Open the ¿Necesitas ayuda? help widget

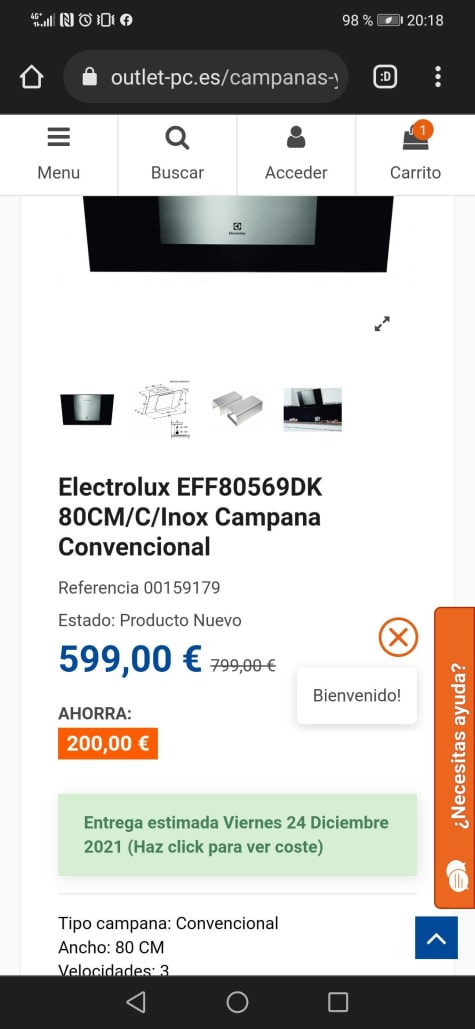(x=455, y=757)
